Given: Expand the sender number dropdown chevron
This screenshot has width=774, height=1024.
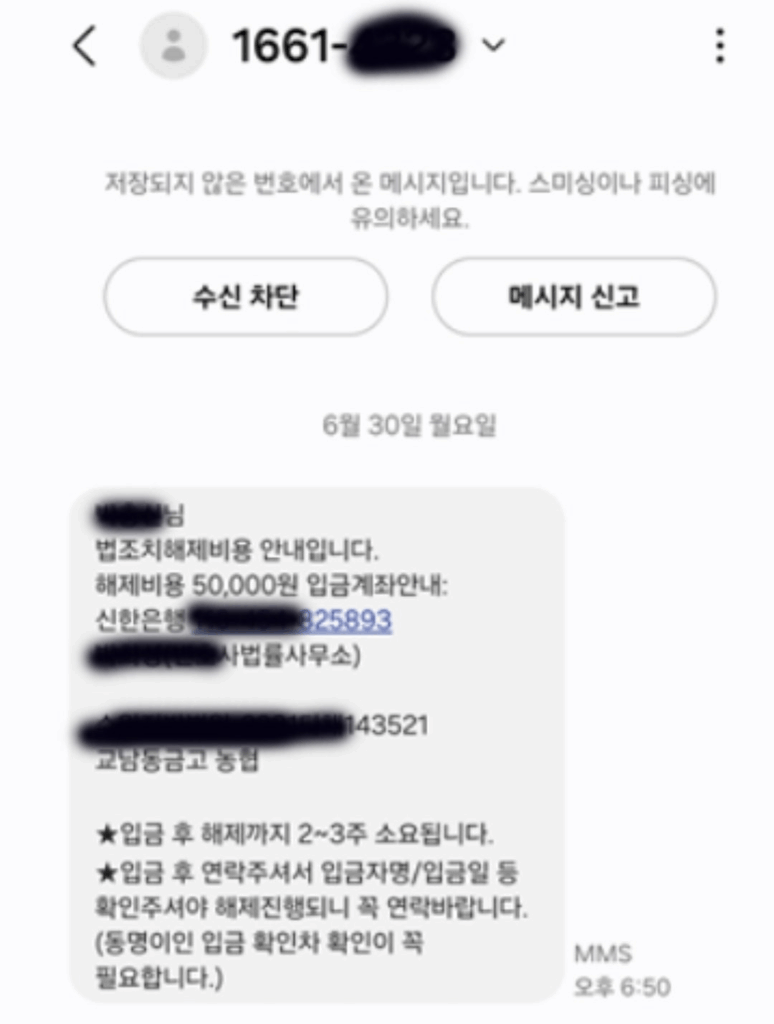Looking at the screenshot, I should [493, 45].
